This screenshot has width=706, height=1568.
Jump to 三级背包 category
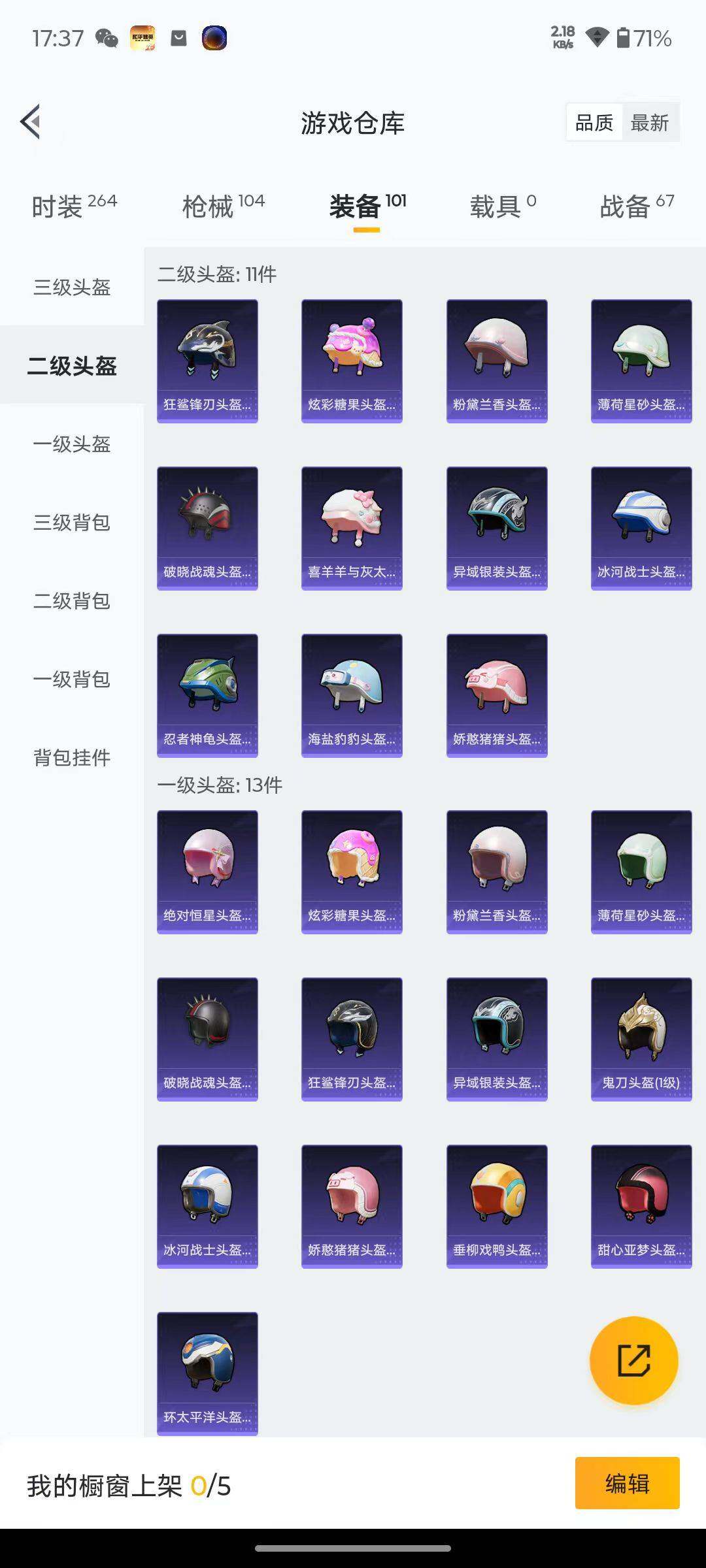tap(72, 523)
